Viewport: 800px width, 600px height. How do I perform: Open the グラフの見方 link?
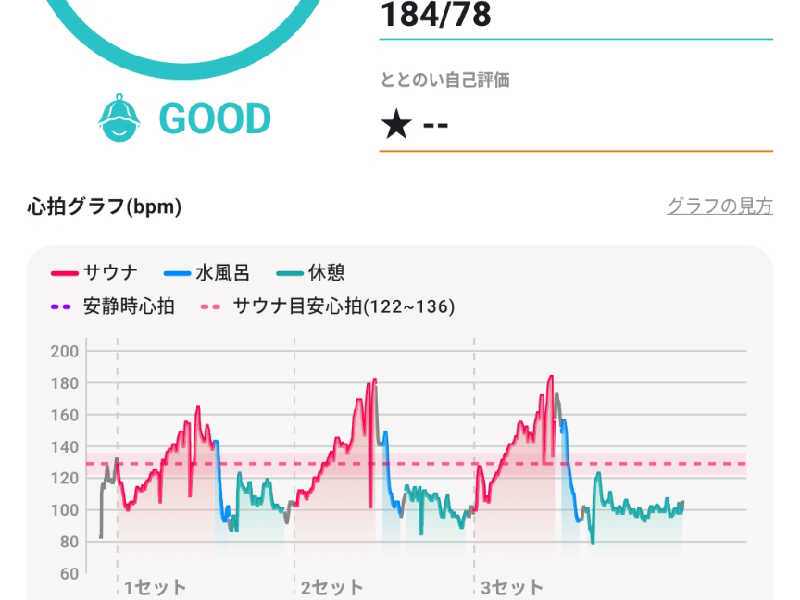pos(719,206)
